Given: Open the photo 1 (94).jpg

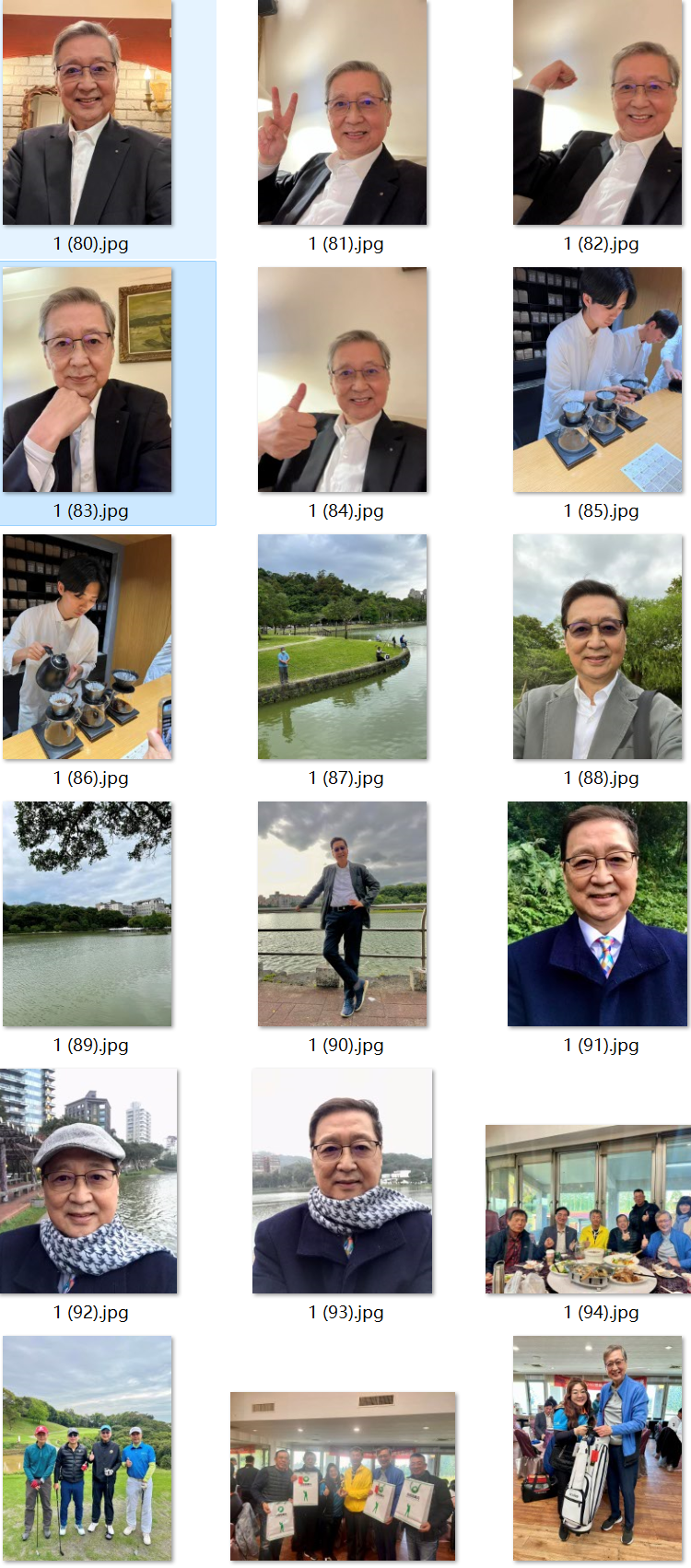Looking at the screenshot, I should pos(588,1209).
